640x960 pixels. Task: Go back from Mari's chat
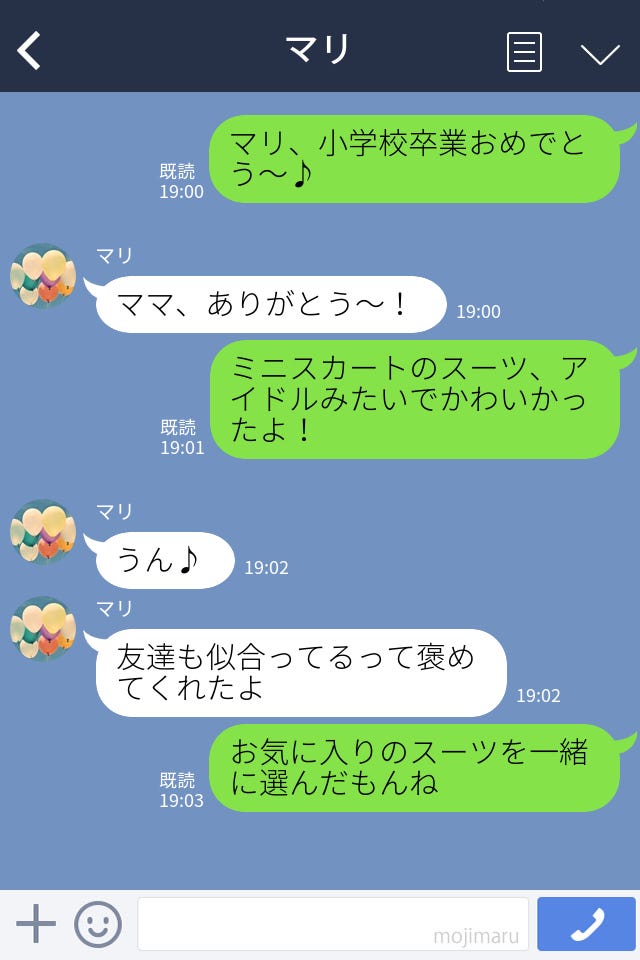click(x=30, y=50)
